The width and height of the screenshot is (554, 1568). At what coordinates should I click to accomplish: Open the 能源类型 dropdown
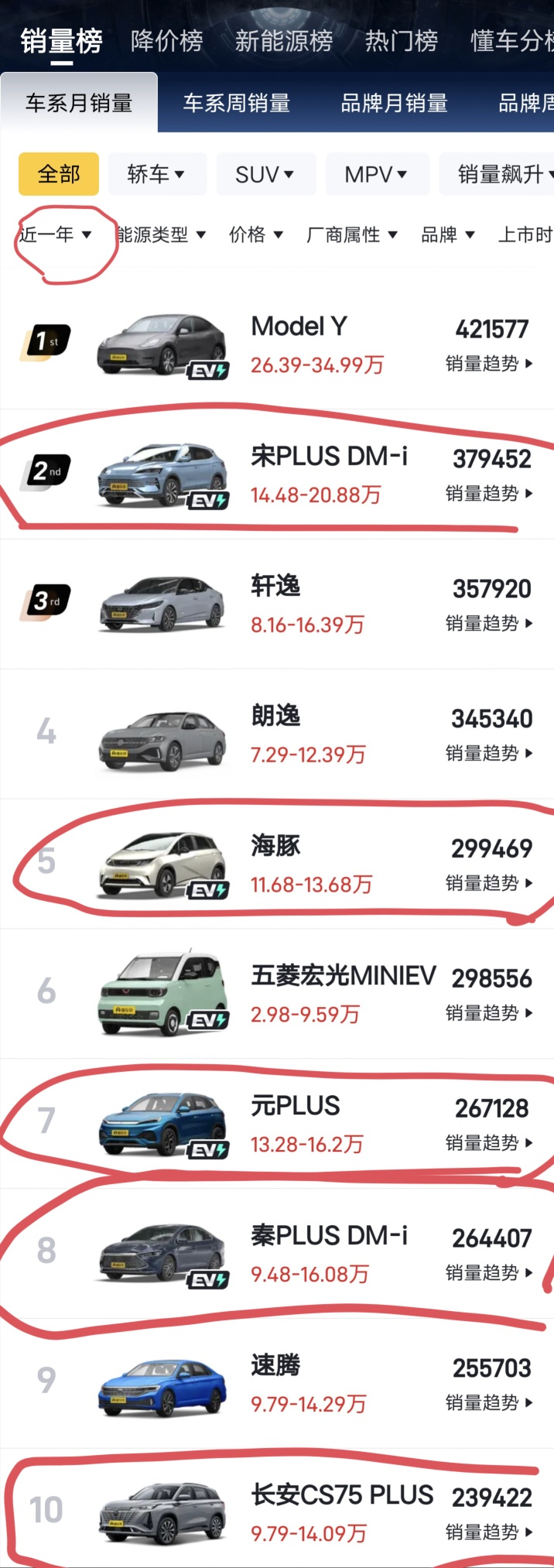(x=161, y=235)
